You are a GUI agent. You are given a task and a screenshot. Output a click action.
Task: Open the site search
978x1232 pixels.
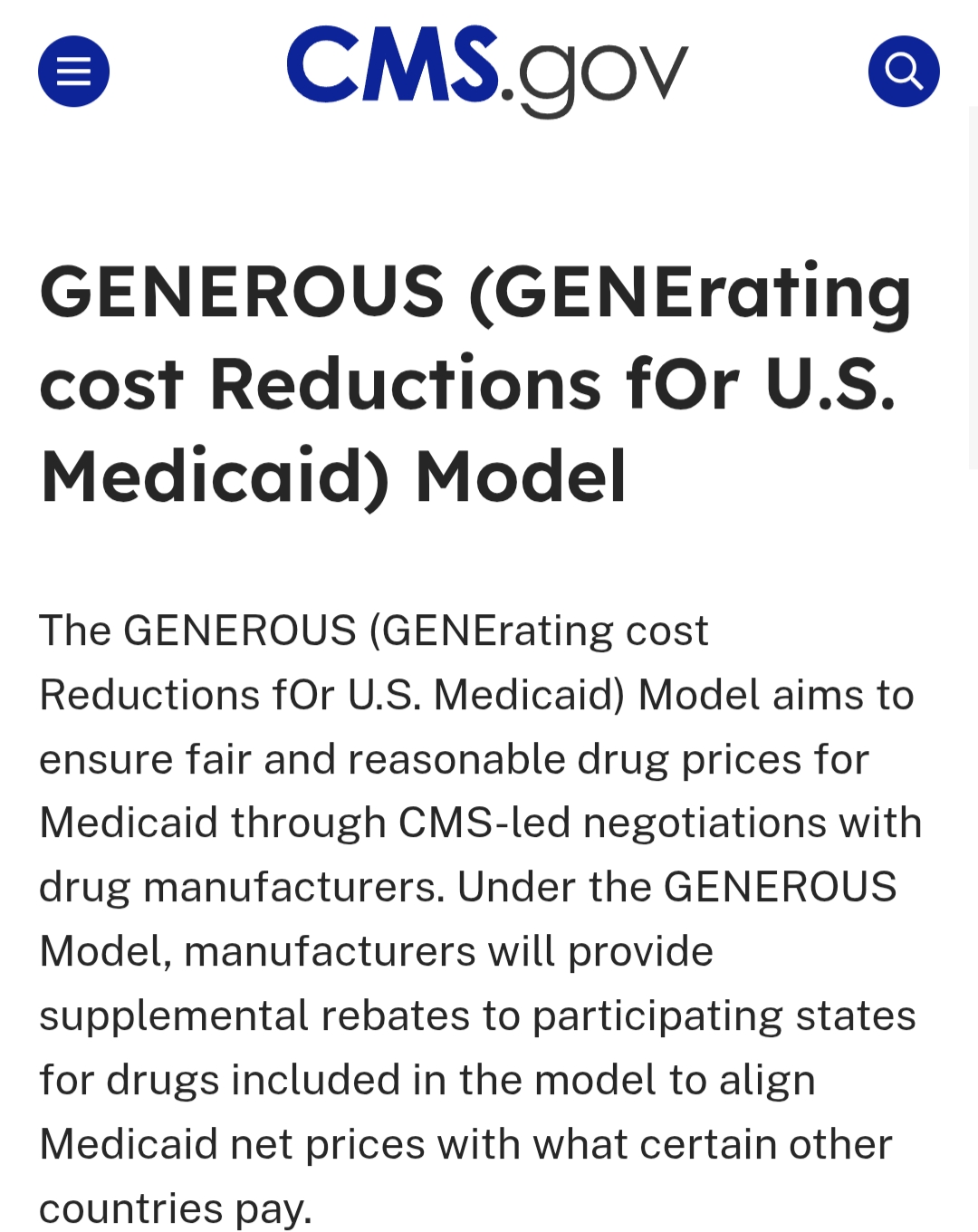point(903,72)
